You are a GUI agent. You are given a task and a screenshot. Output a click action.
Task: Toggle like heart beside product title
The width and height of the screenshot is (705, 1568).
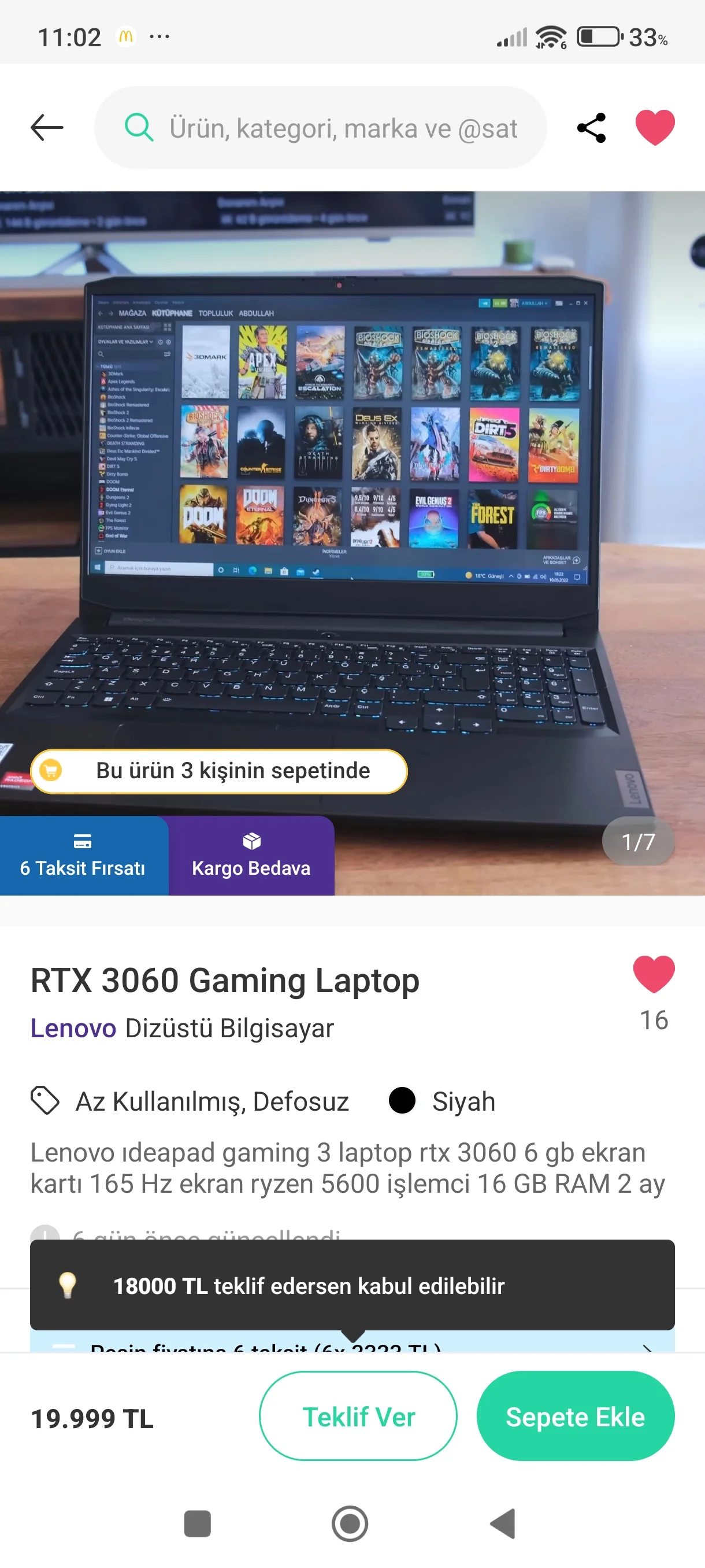654,975
